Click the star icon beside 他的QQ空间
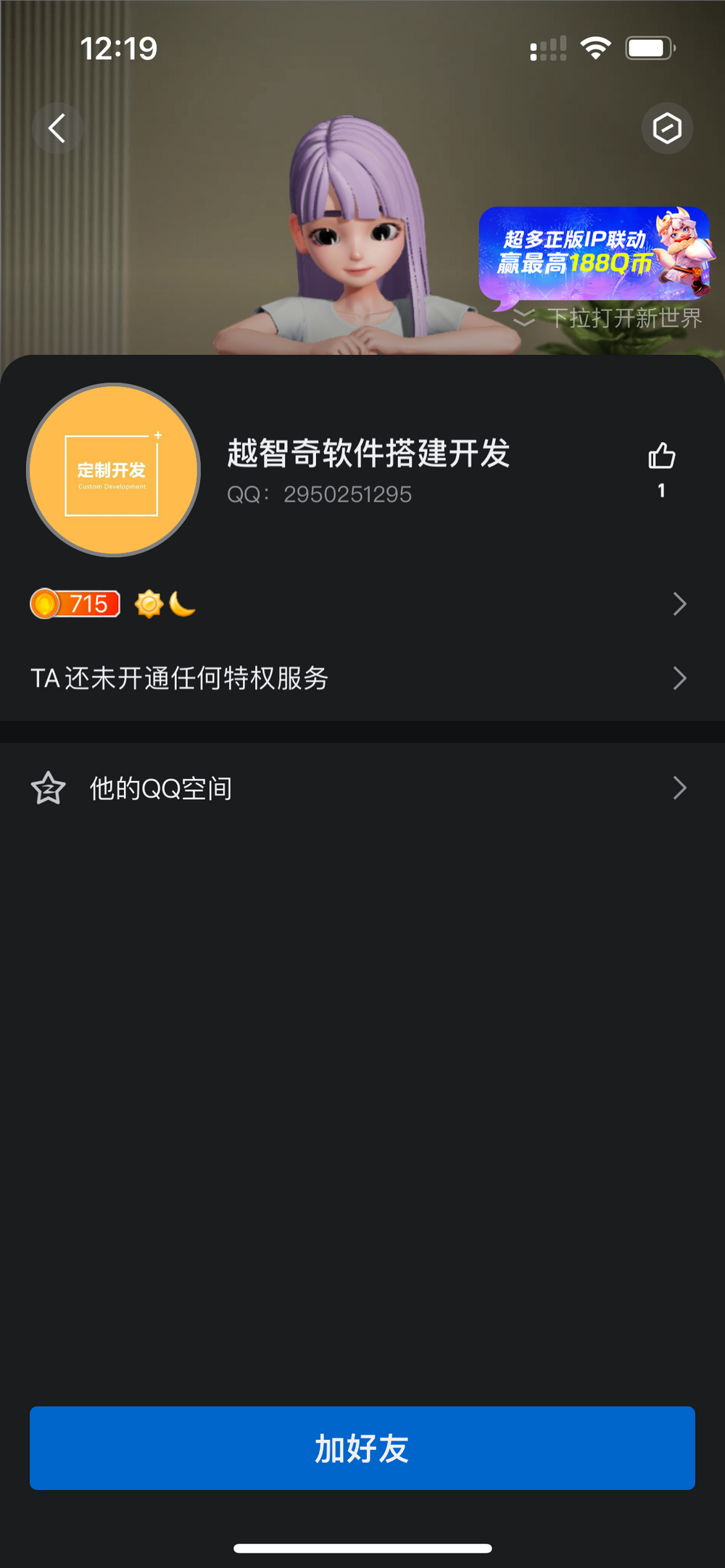 pyautogui.click(x=46, y=788)
